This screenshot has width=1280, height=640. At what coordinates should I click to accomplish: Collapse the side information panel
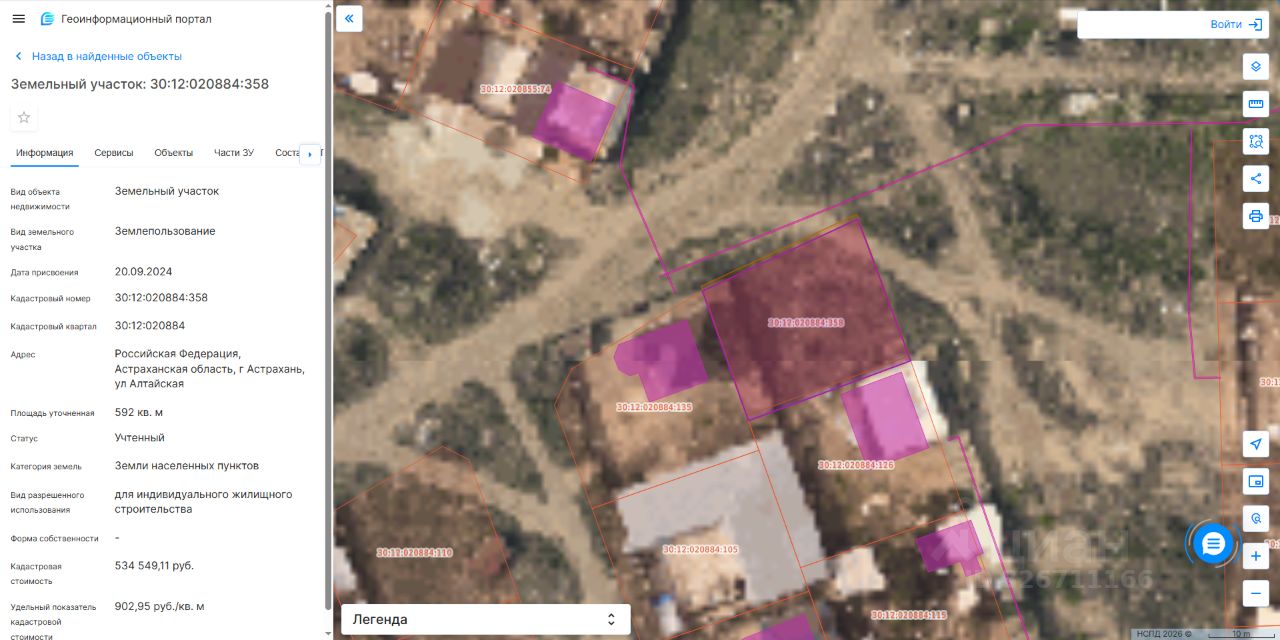[349, 18]
